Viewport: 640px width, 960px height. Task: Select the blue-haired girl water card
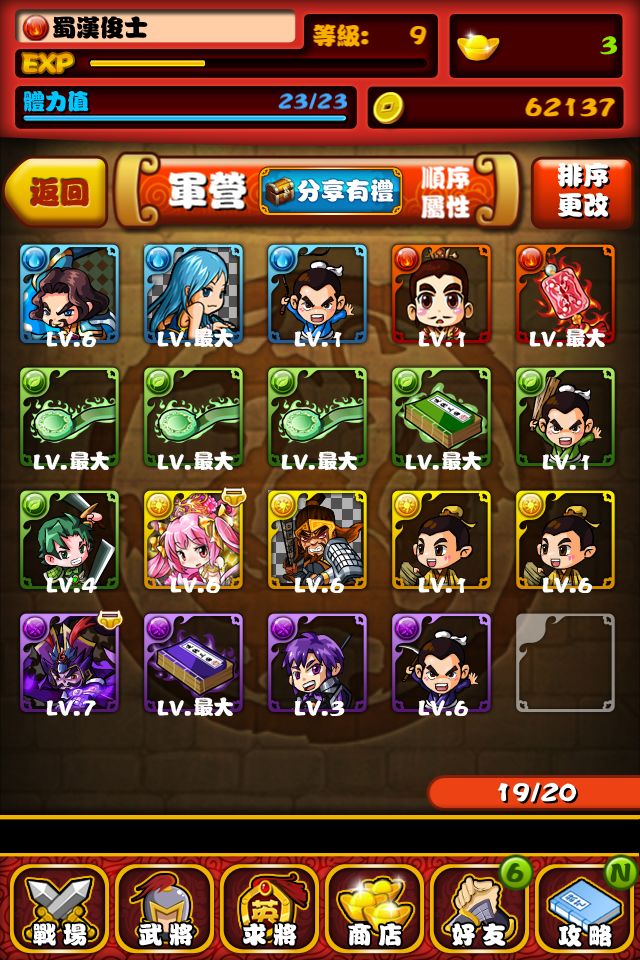[194, 294]
